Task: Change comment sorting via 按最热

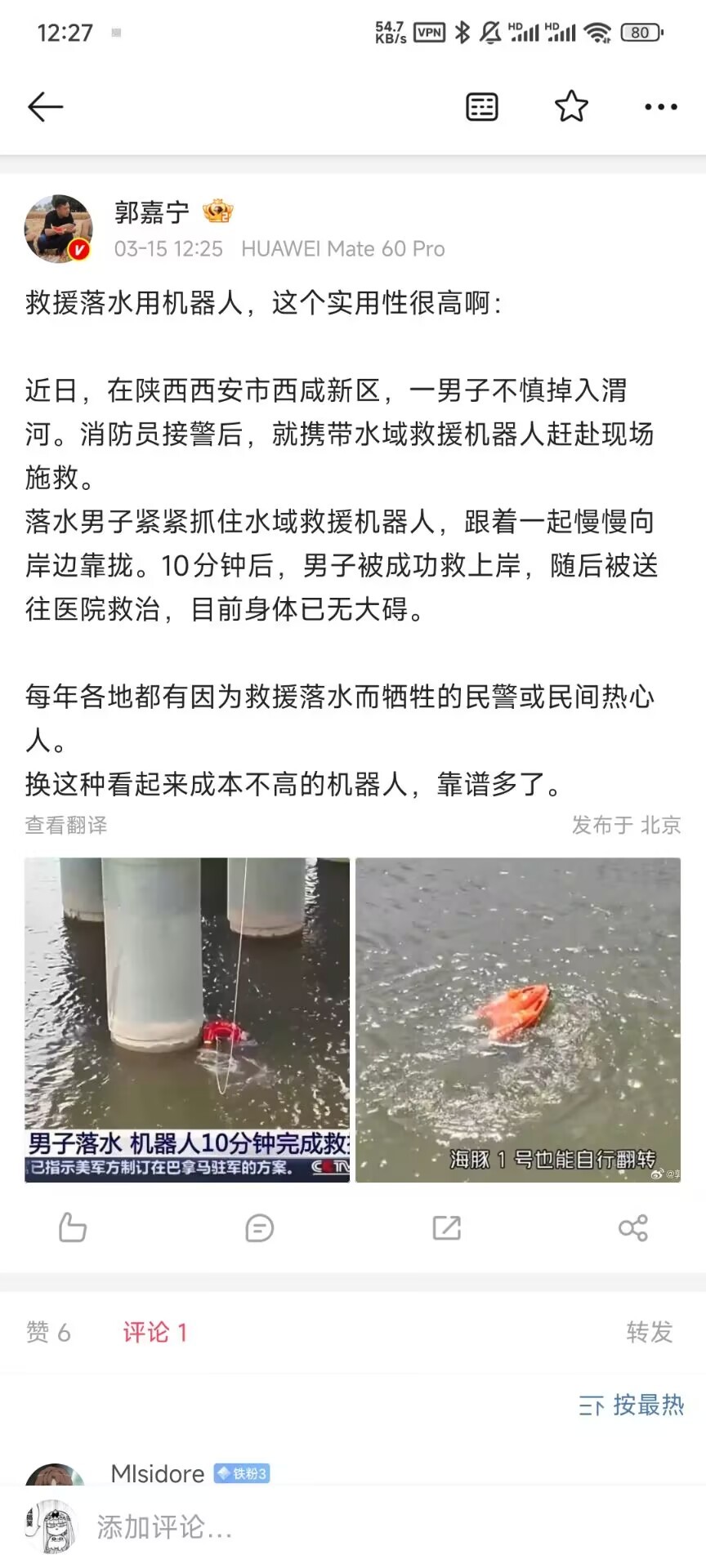Action: (632, 1405)
